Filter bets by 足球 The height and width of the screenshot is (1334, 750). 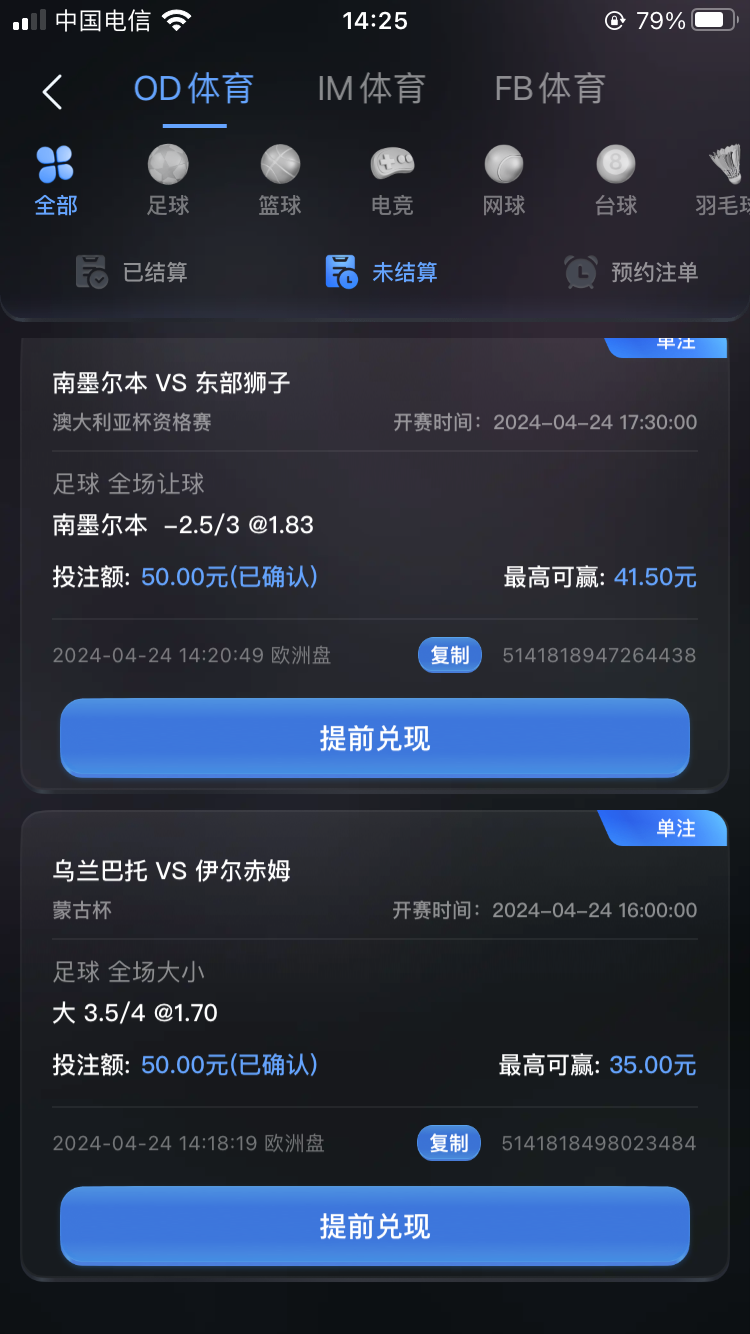pos(168,181)
